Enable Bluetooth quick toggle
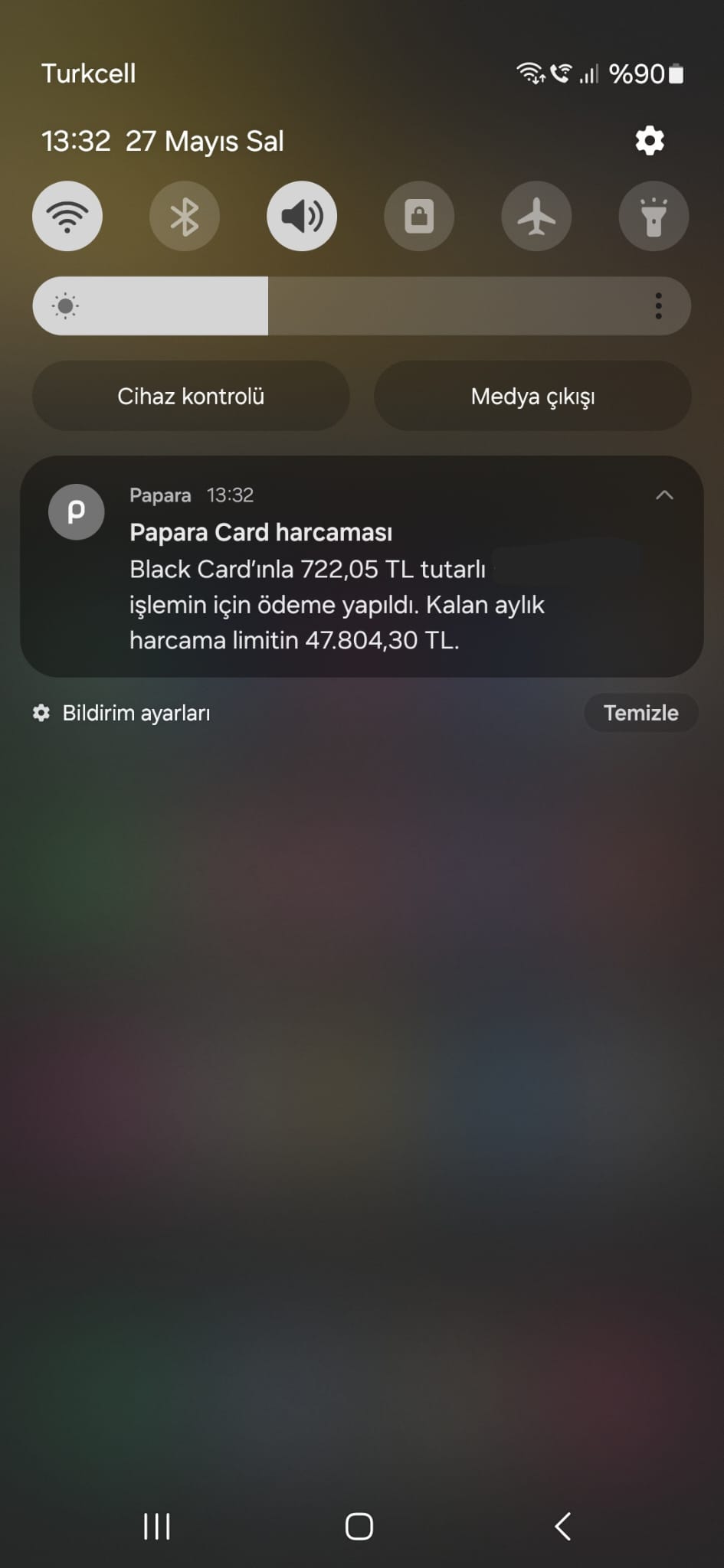The height and width of the screenshot is (1568, 724). tap(185, 217)
